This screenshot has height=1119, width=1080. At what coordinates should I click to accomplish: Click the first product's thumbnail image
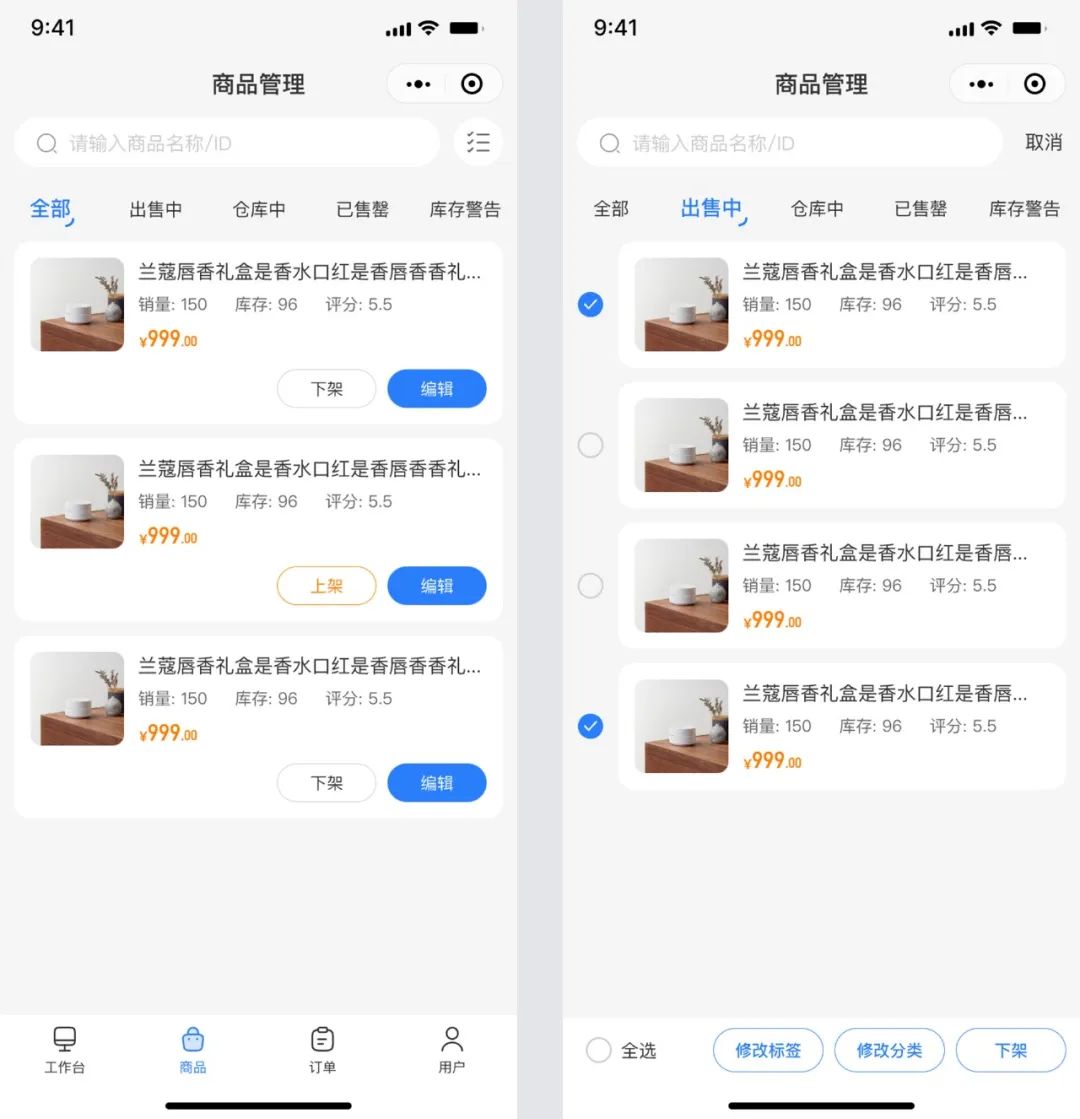76,304
